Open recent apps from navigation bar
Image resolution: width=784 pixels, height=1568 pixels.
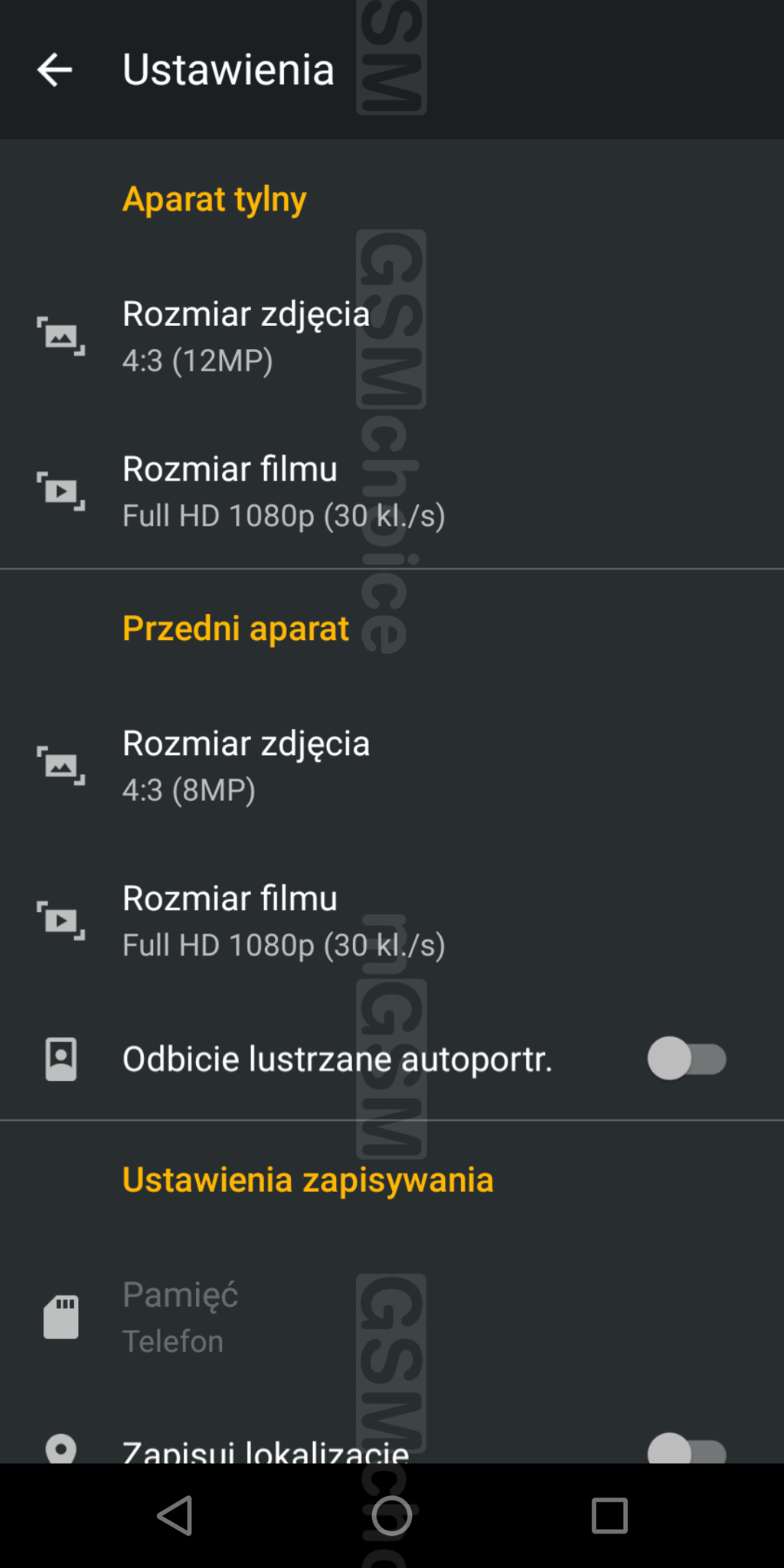click(609, 1515)
